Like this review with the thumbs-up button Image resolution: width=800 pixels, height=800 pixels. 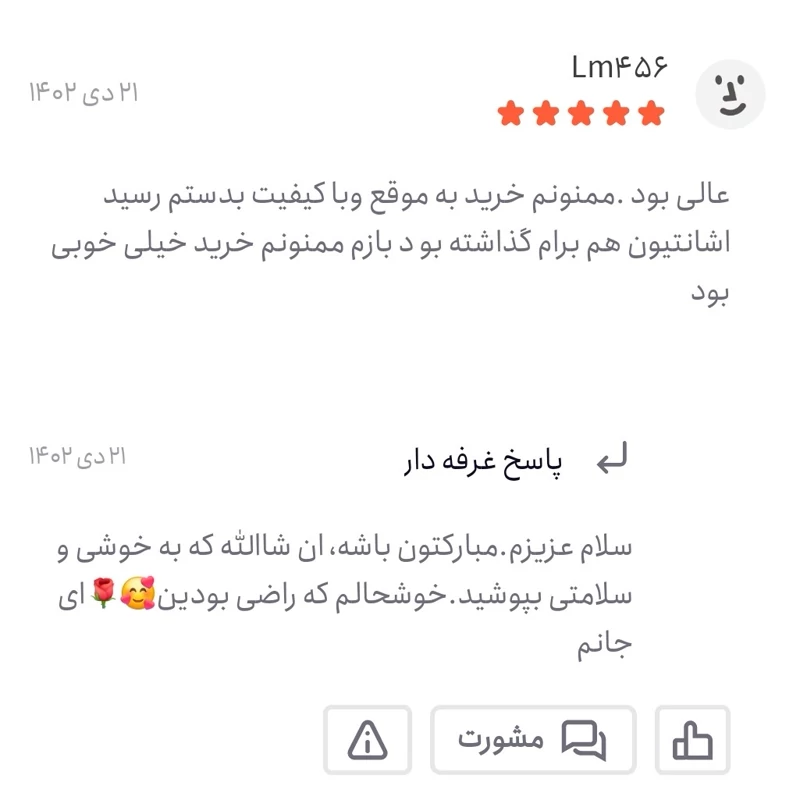692,740
